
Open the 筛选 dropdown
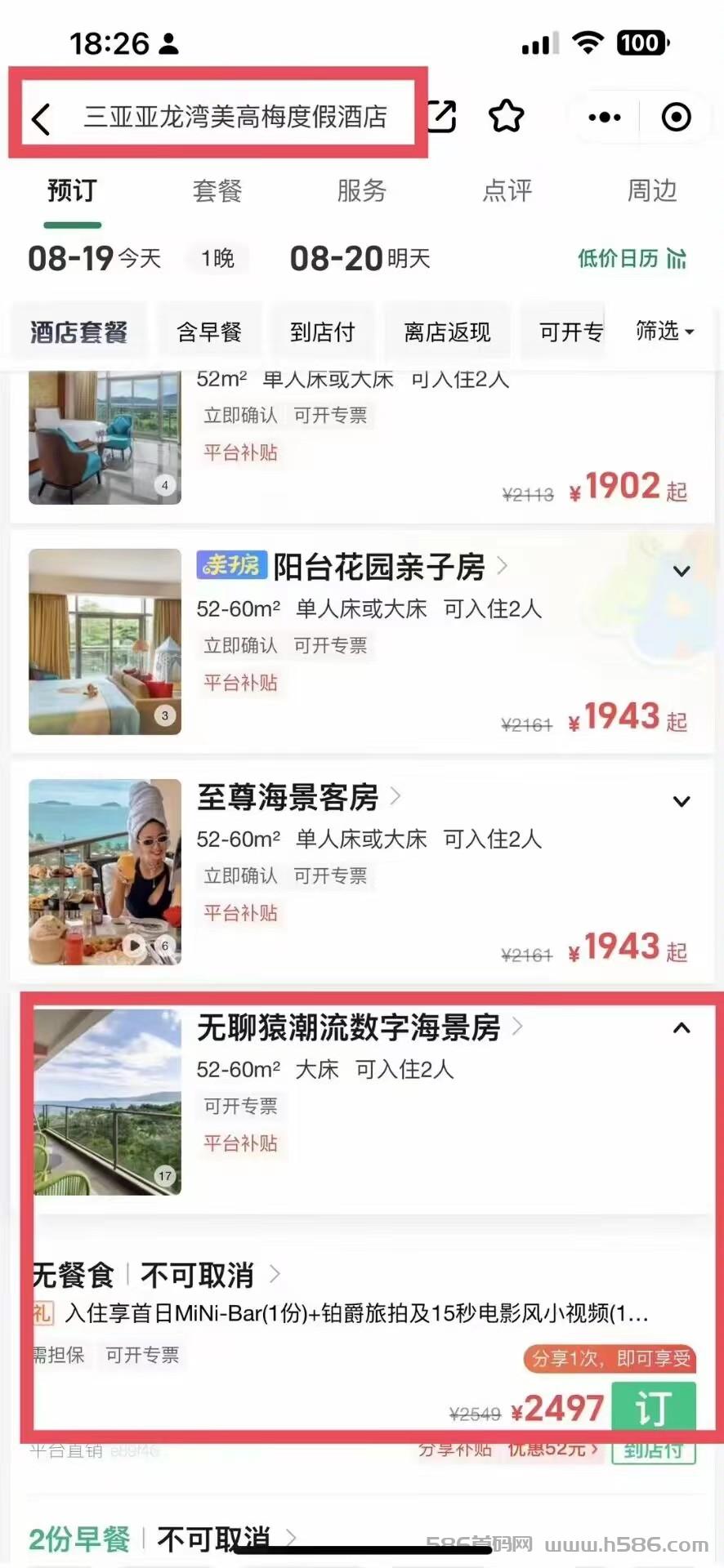(665, 331)
